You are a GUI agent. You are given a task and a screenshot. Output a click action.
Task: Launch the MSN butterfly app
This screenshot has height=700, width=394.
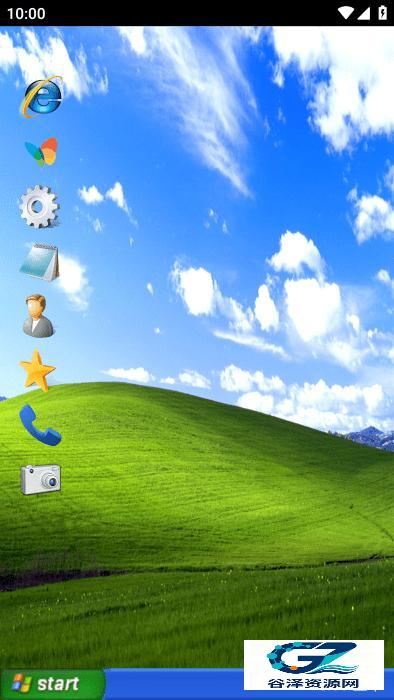(41, 152)
